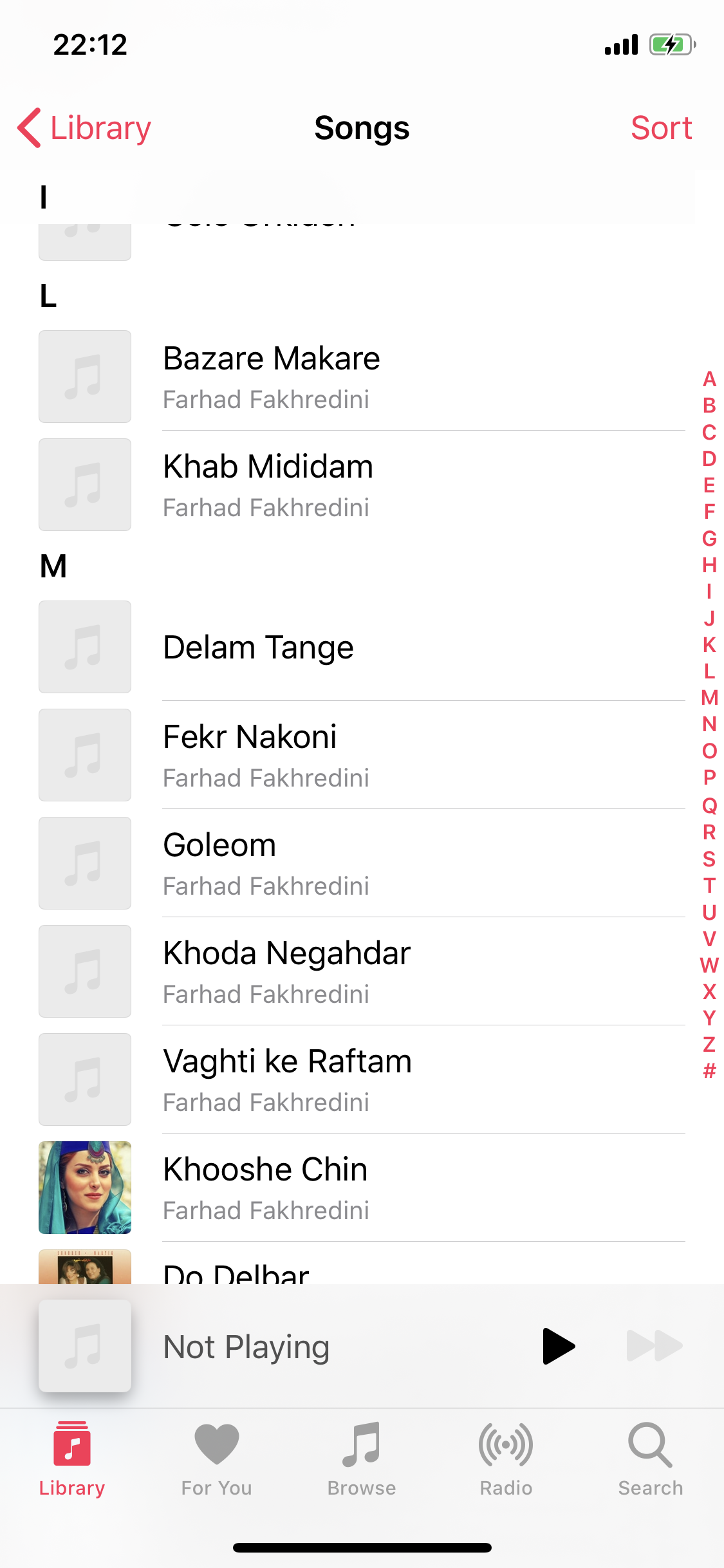Play the song Khab Mididam
Viewport: 724px width, 1568px height.
pyautogui.click(x=360, y=485)
